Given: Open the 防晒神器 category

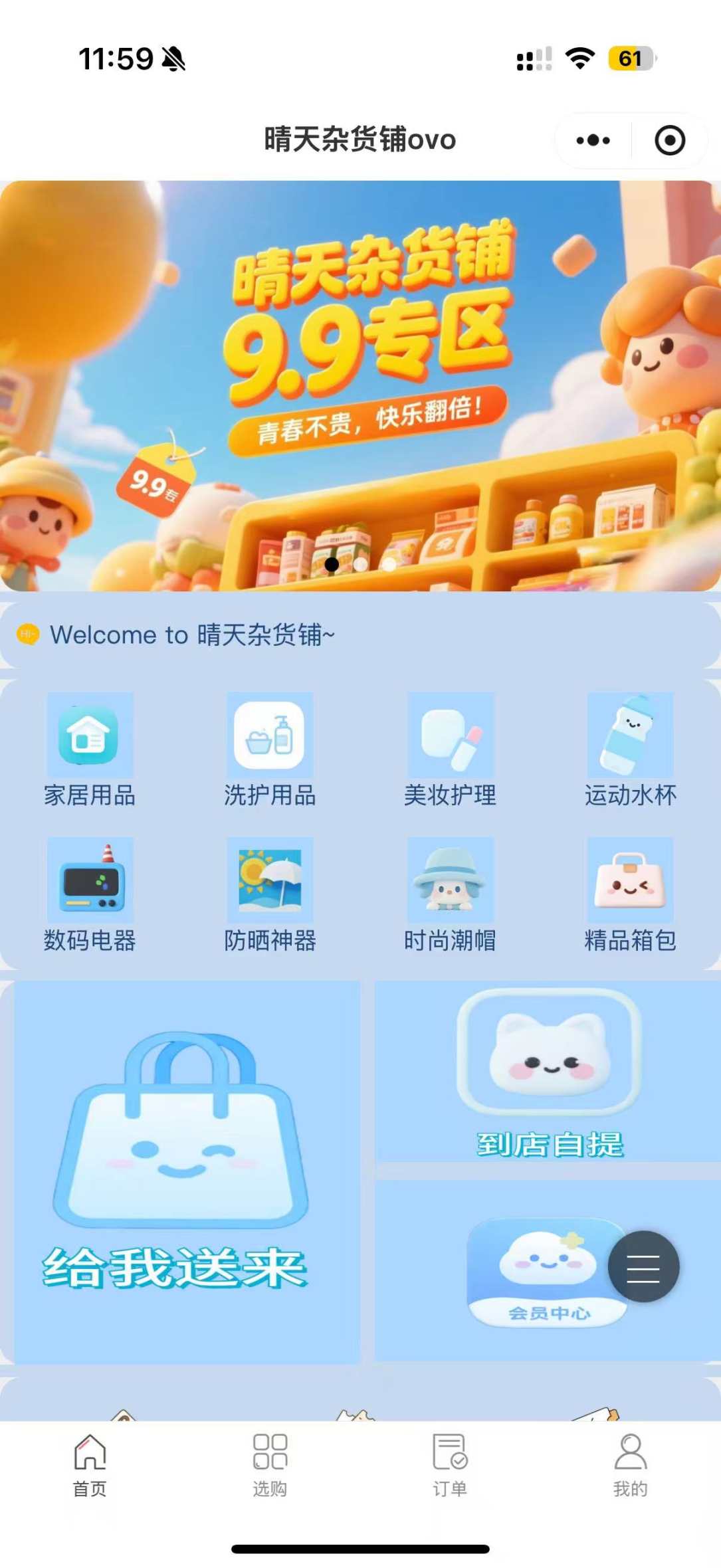Looking at the screenshot, I should (270, 894).
